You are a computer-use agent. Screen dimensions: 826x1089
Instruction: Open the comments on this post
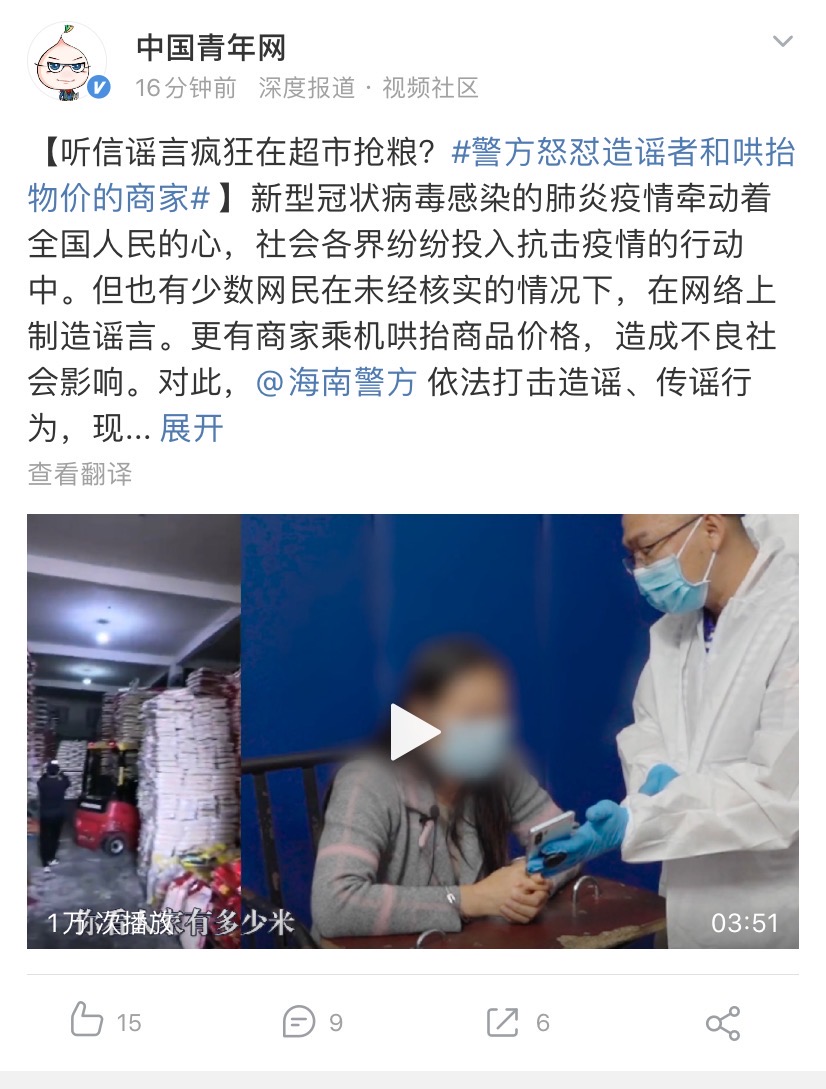coord(313,1022)
